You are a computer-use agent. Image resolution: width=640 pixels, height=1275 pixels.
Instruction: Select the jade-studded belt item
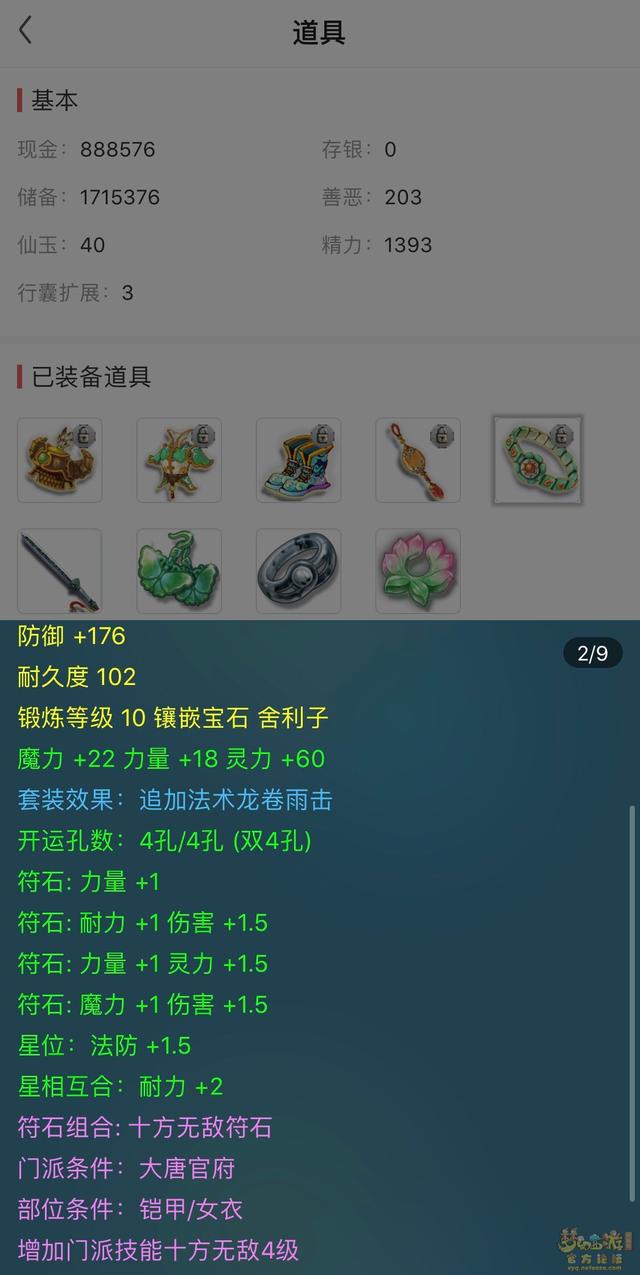tap(538, 460)
